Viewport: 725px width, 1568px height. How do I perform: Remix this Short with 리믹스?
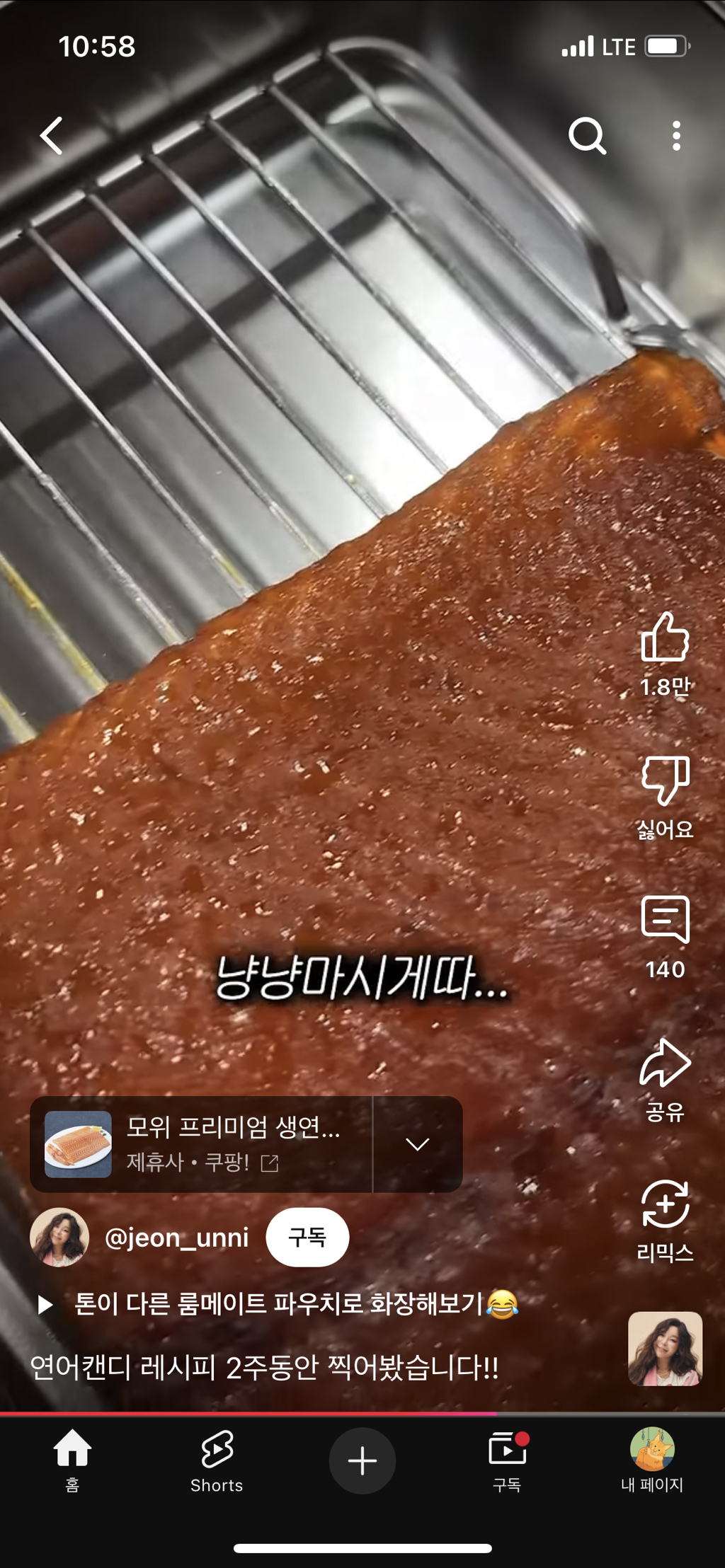pyautogui.click(x=664, y=1205)
